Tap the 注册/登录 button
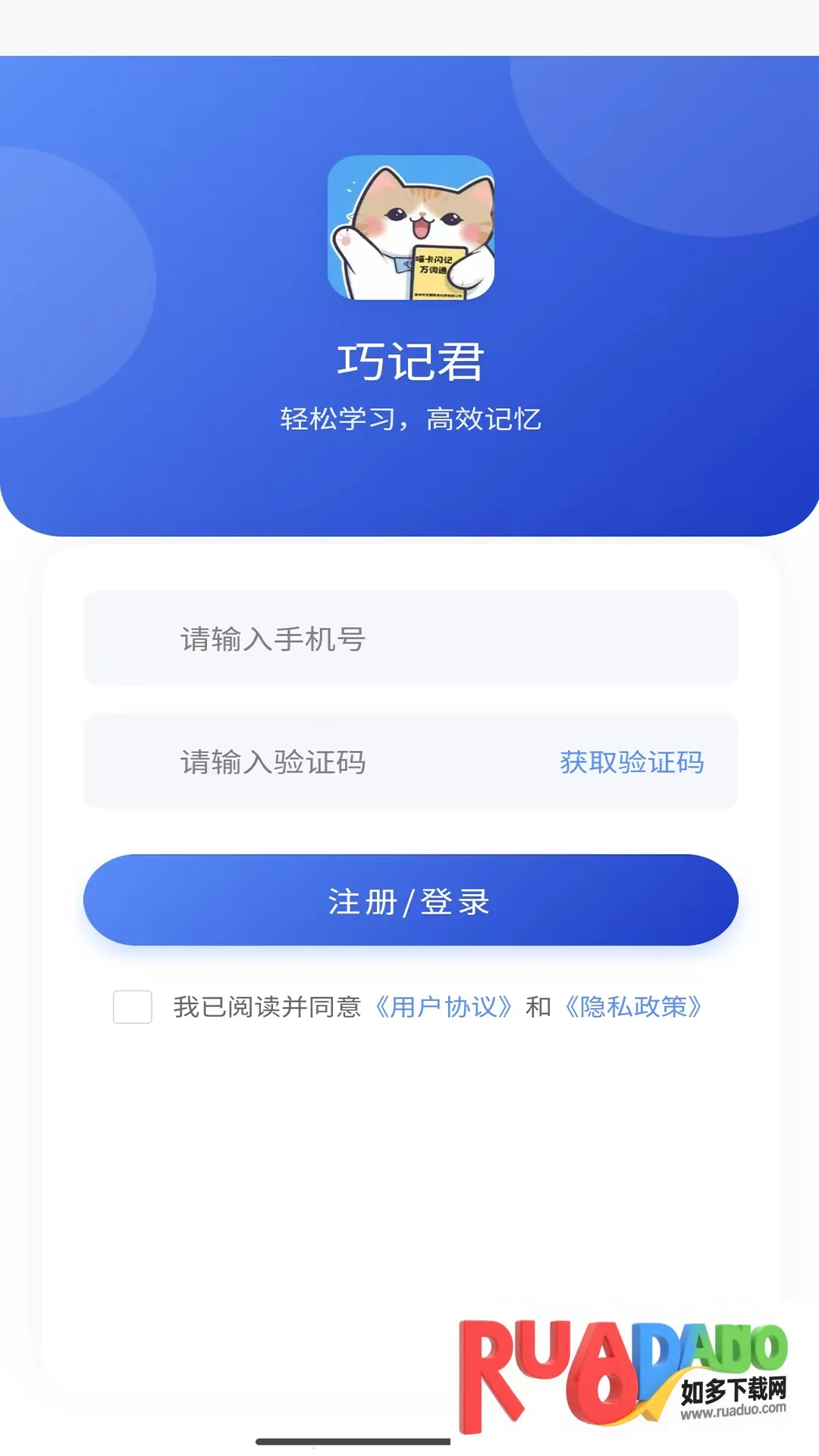This screenshot has width=819, height=1456. pos(409,900)
